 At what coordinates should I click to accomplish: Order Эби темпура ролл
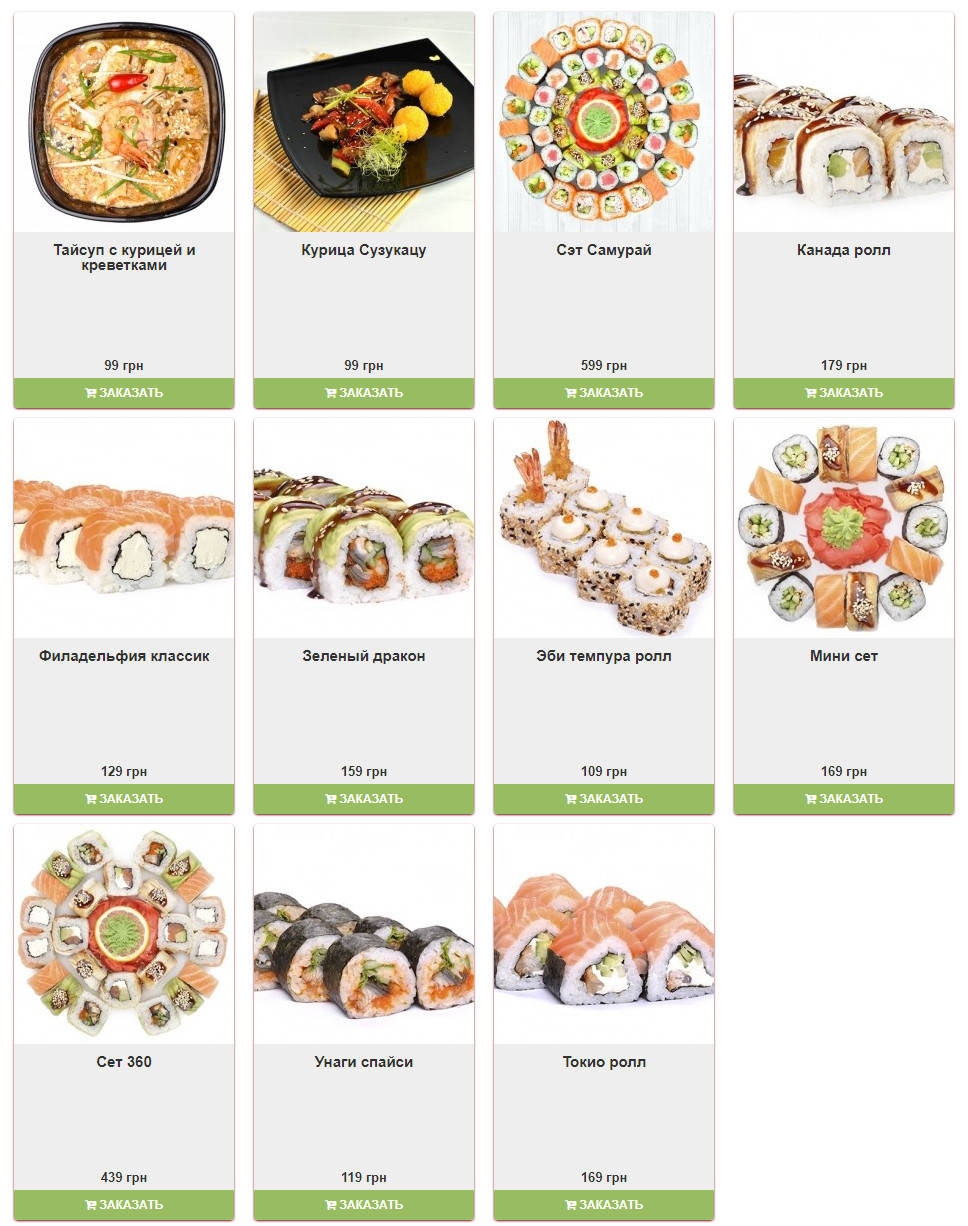[x=604, y=799]
